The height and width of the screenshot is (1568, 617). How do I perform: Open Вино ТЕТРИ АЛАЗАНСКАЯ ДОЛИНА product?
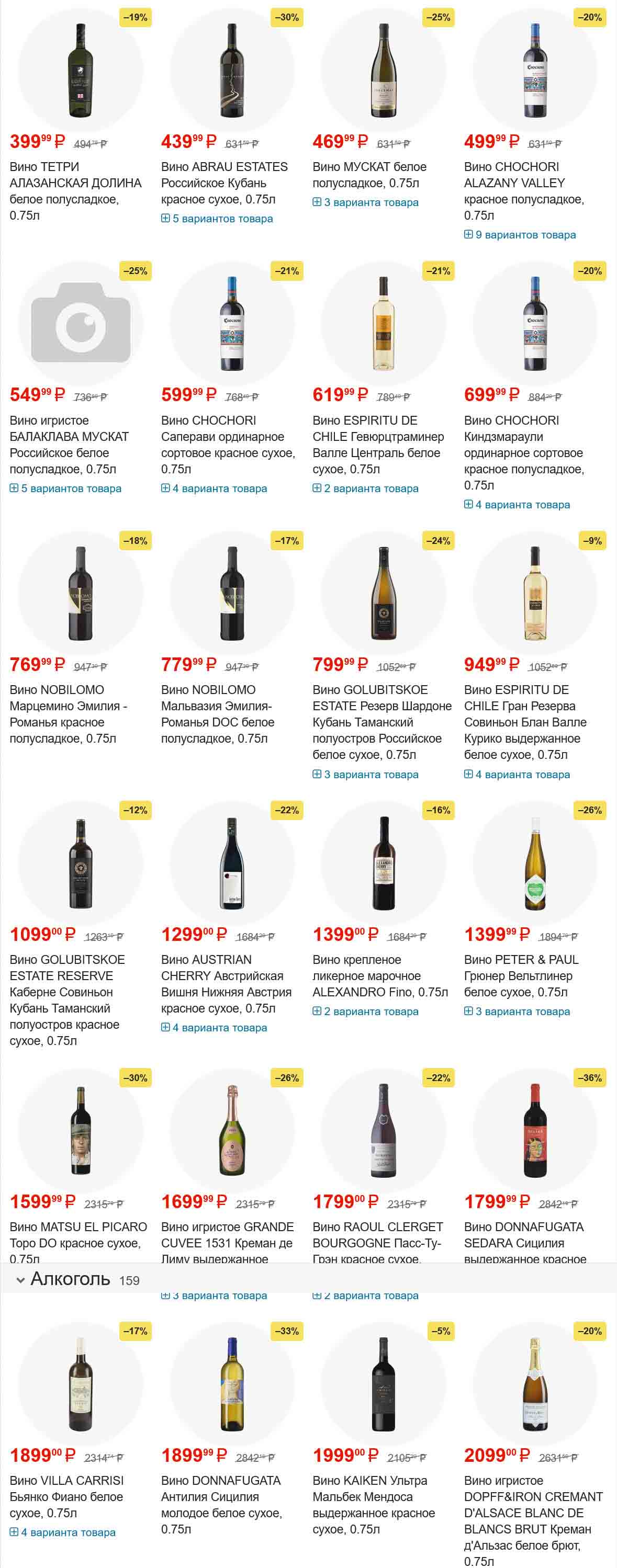coord(75,190)
